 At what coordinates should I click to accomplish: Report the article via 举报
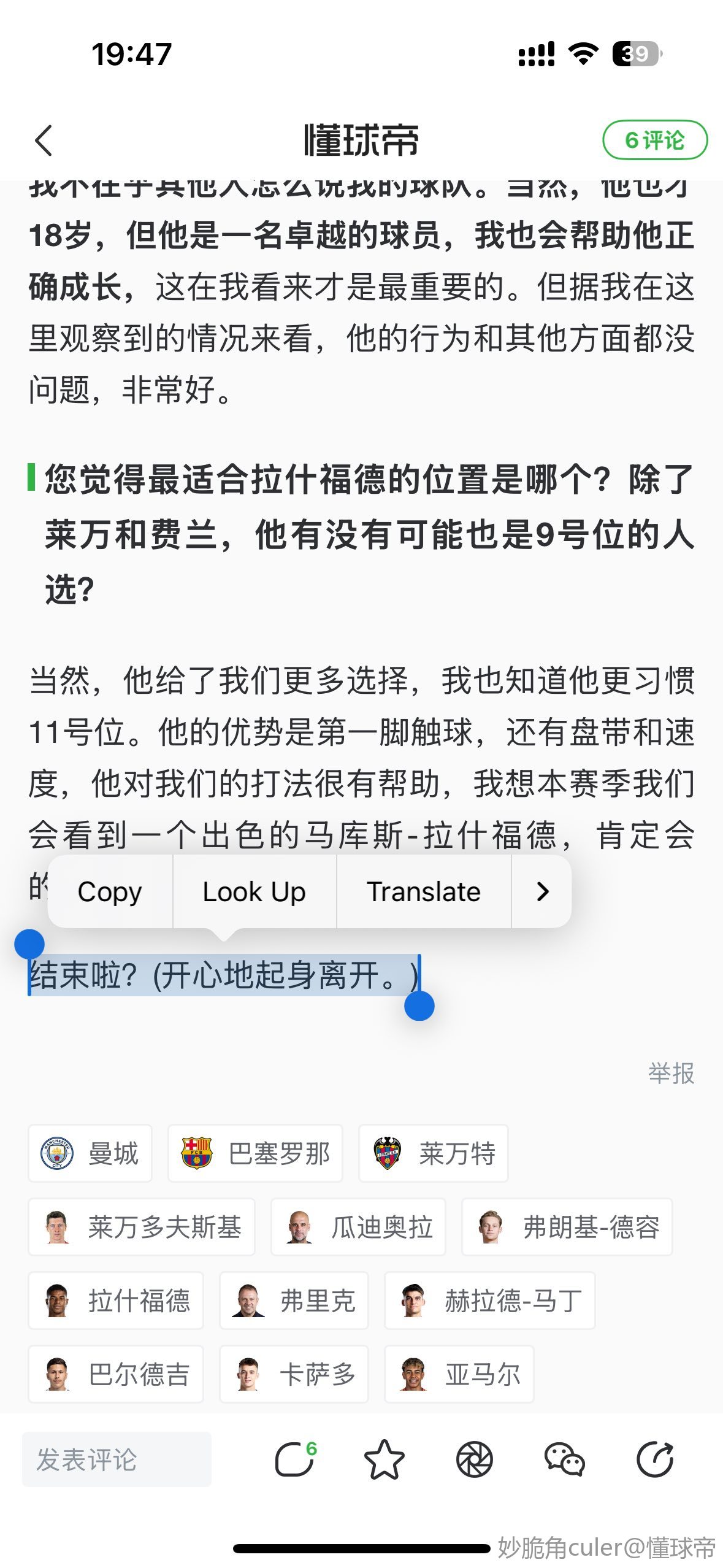tap(671, 1074)
